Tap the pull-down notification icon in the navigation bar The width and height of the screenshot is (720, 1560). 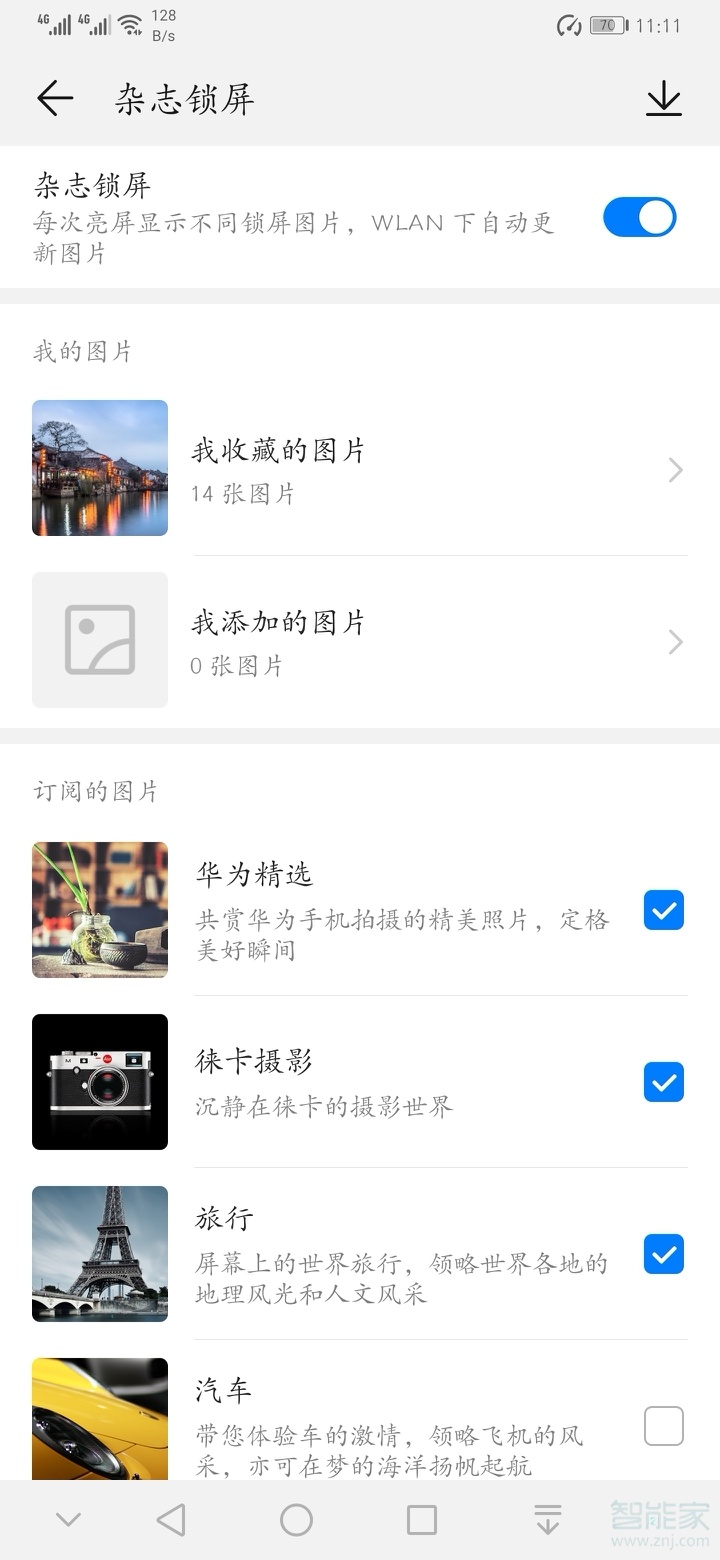(x=547, y=1518)
